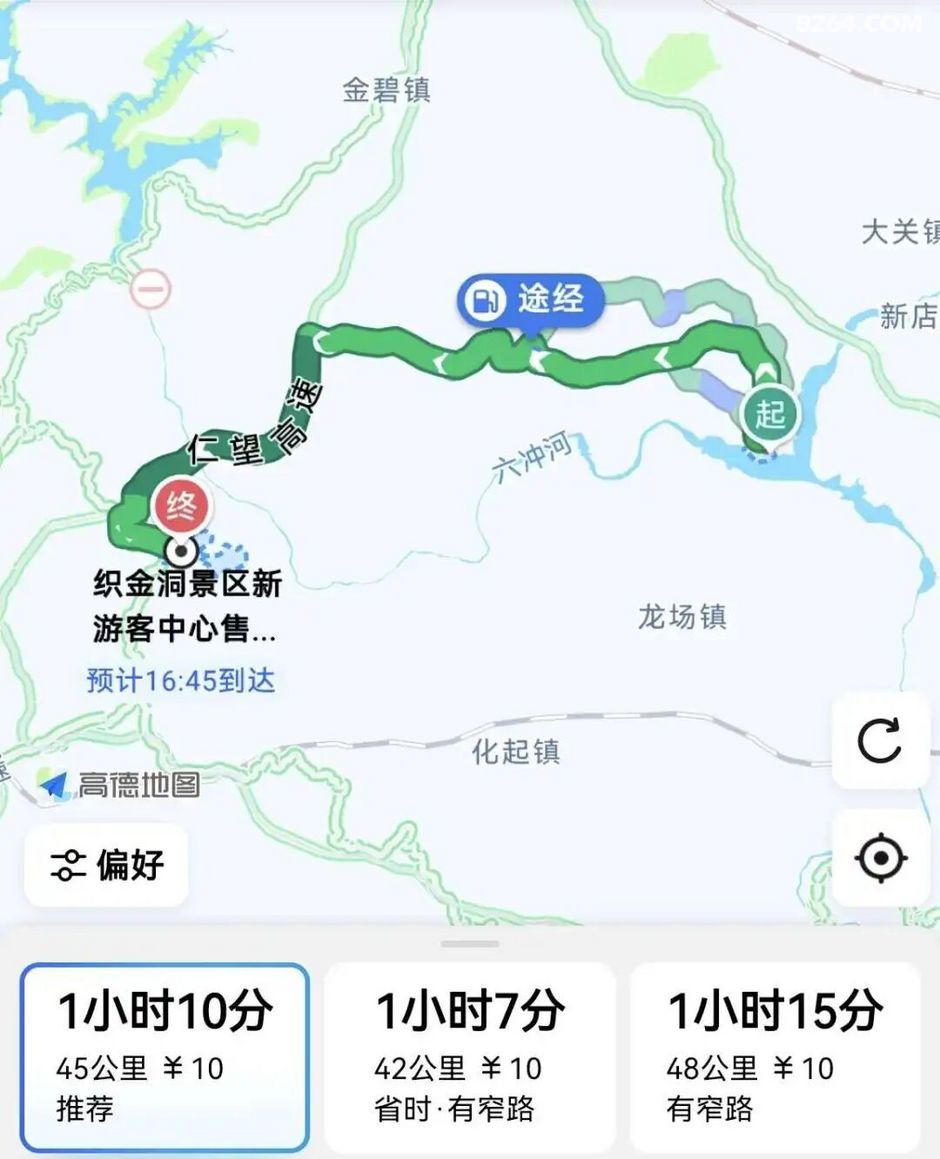Choose the 1小时7分 省时 route

point(470,1056)
